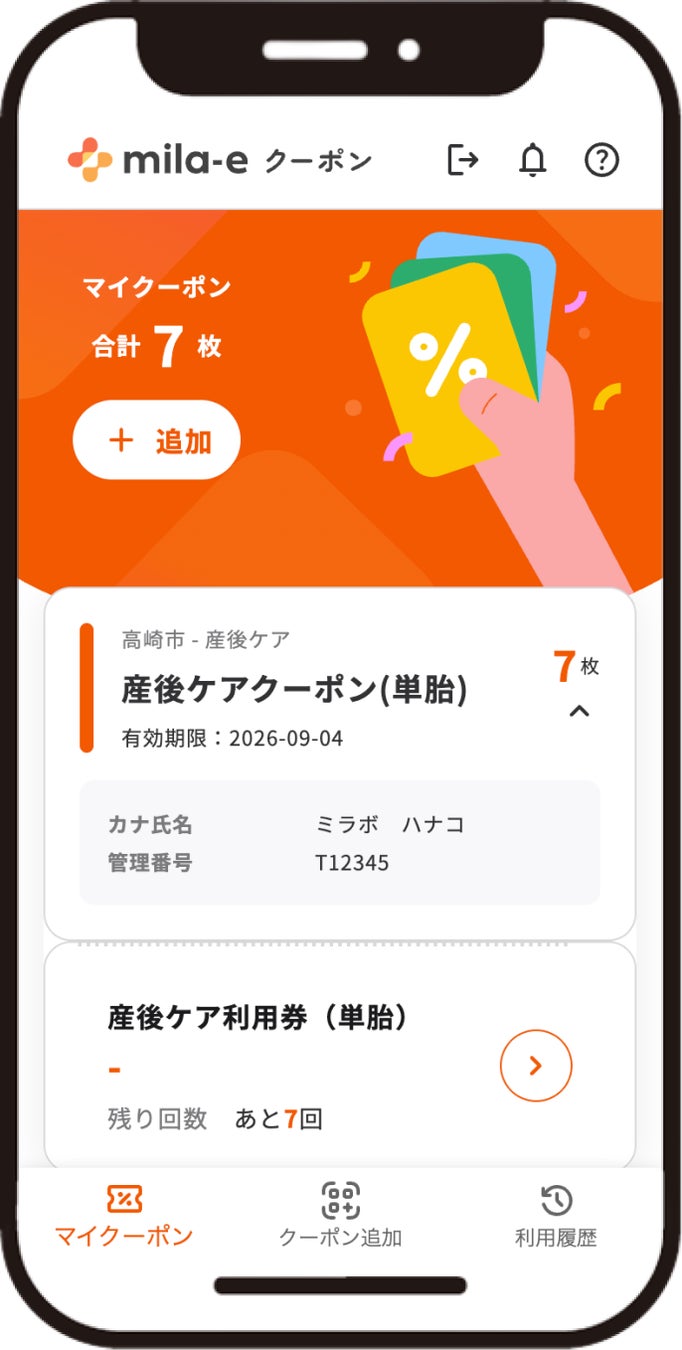The height and width of the screenshot is (1350, 682).
Task: Open the notifications bell
Action: coord(533,160)
